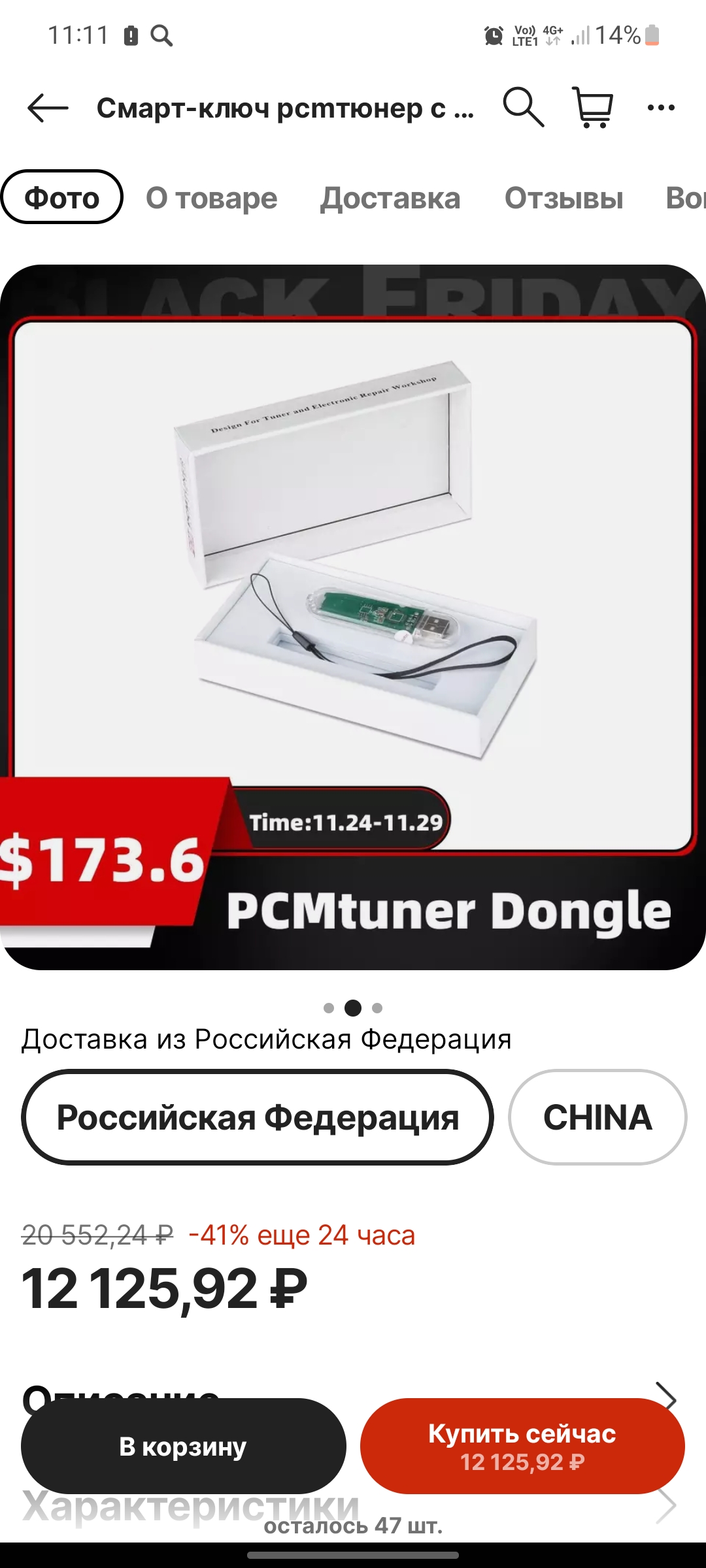Open search with the magnifier icon
Image resolution: width=706 pixels, height=1568 pixels.
coord(523,106)
